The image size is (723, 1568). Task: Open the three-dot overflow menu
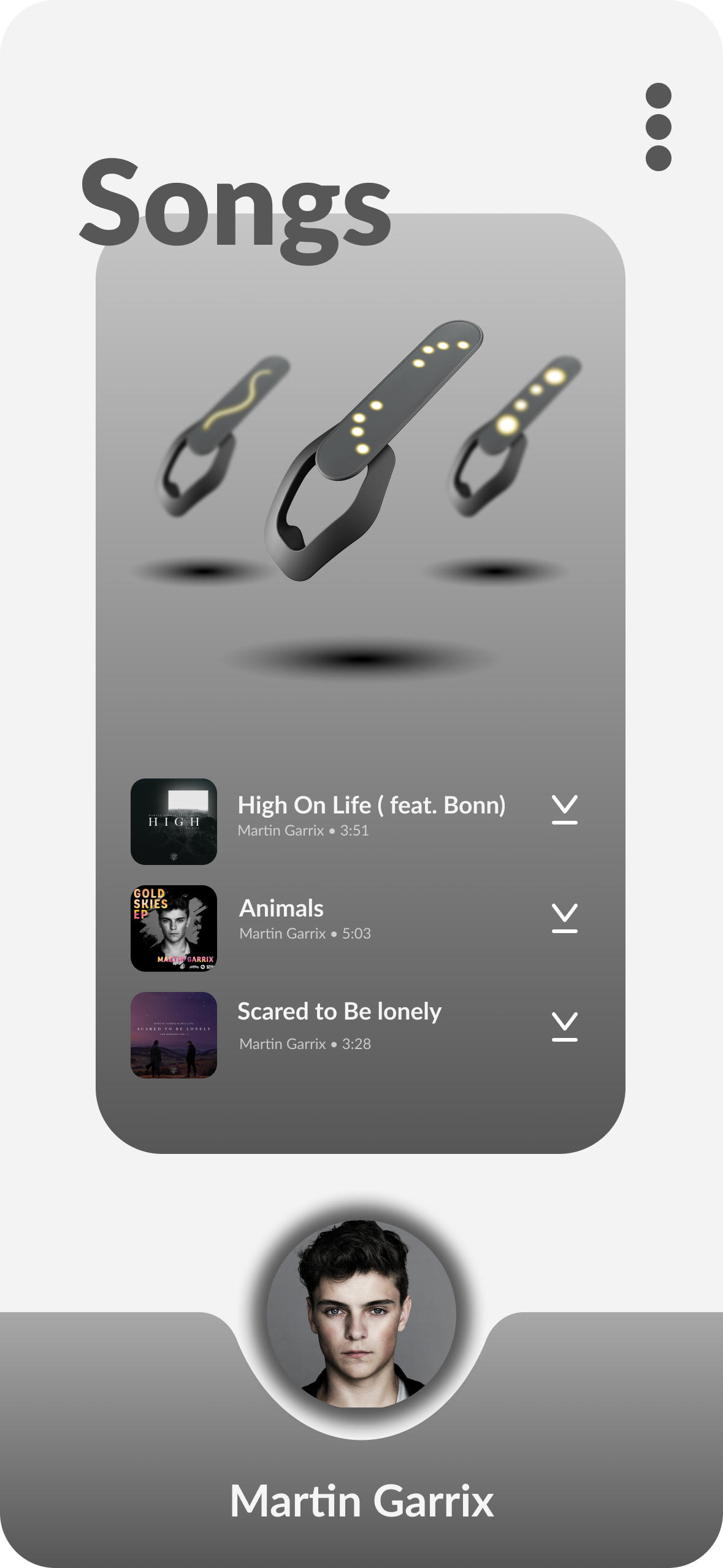pos(658,127)
